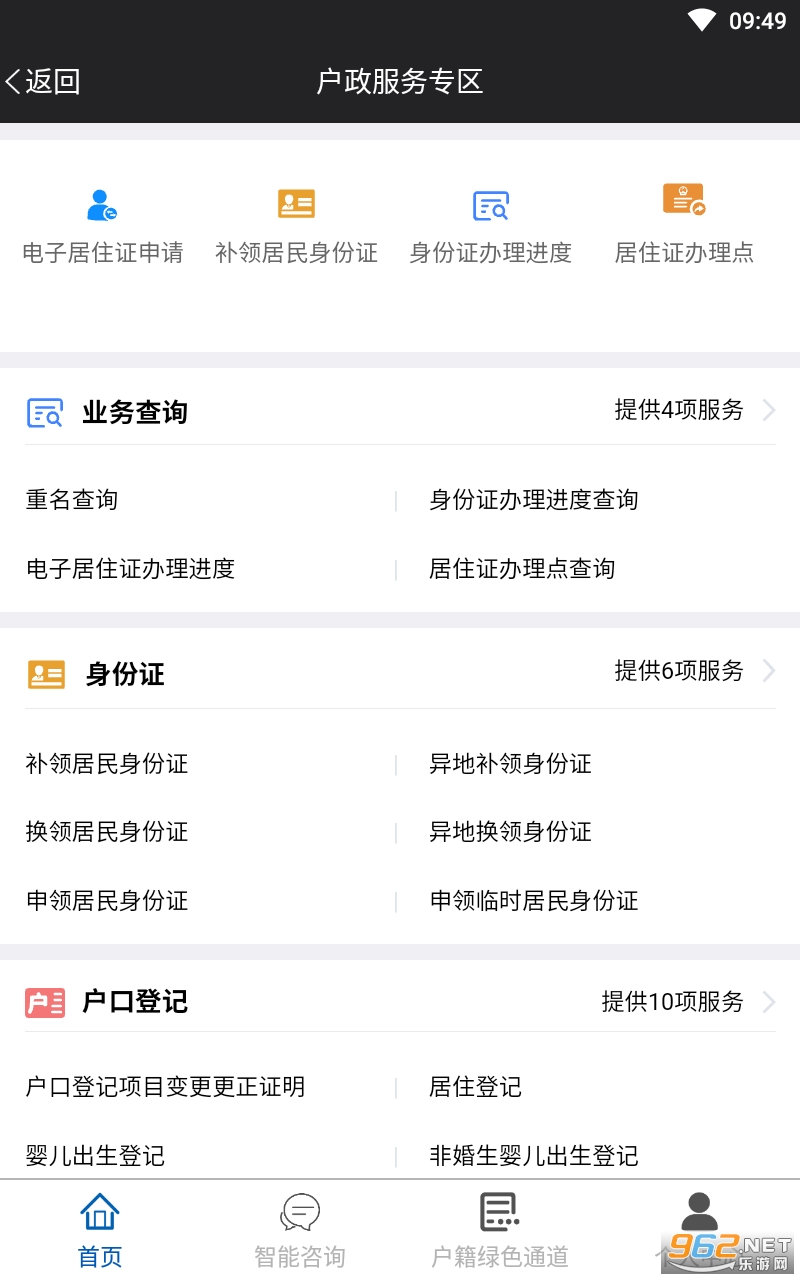Switch to the 智能咨询 tab
This screenshot has width=800, height=1280.
click(x=300, y=1230)
